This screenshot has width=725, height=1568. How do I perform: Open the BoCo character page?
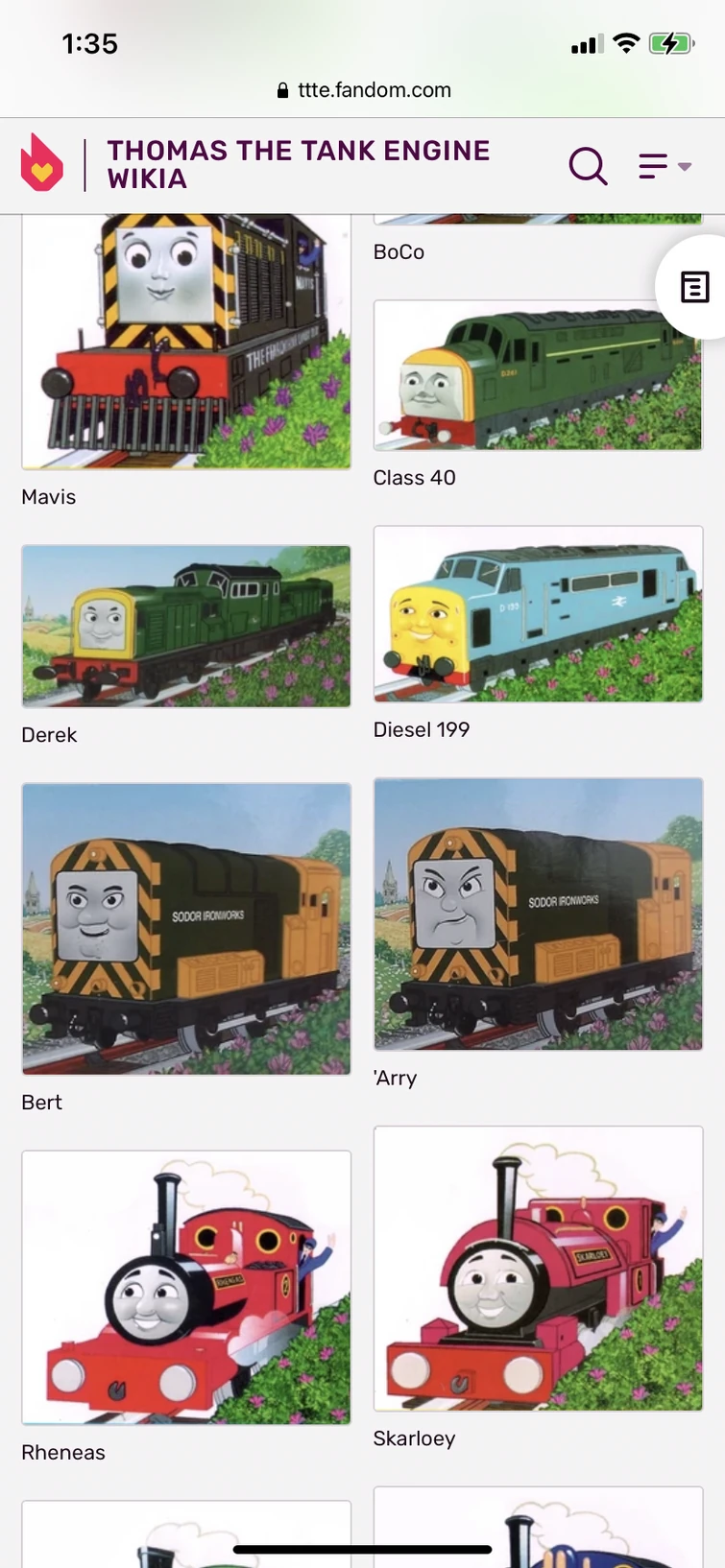(x=399, y=251)
